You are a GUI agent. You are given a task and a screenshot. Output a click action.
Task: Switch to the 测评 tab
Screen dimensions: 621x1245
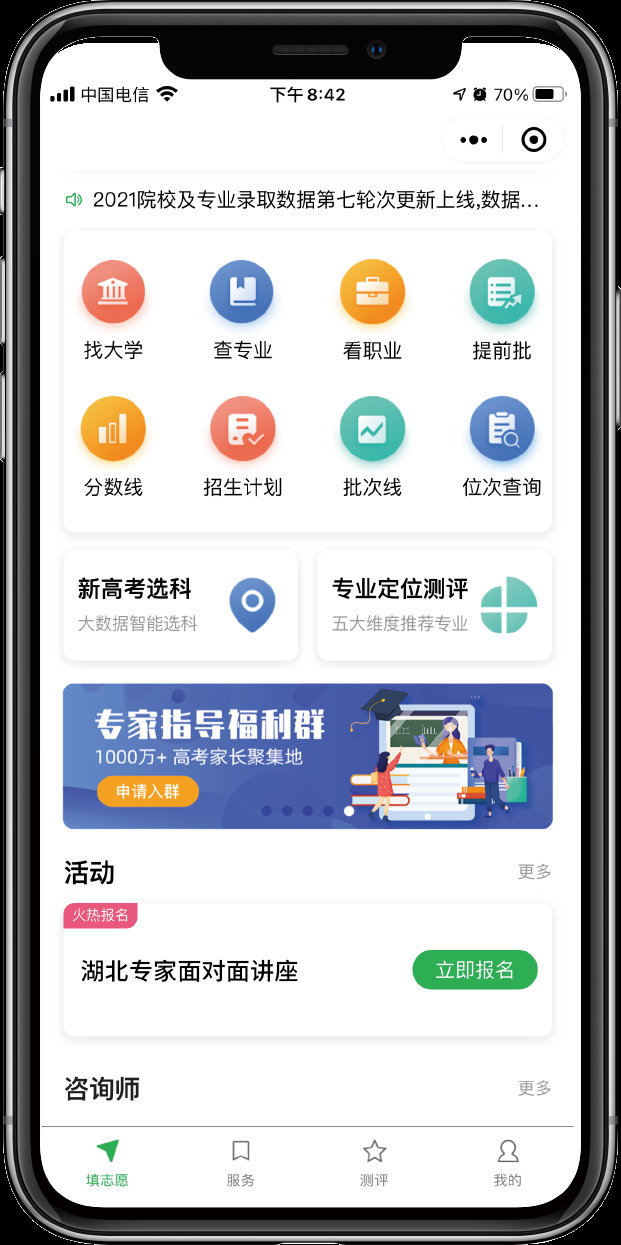[x=374, y=1163]
